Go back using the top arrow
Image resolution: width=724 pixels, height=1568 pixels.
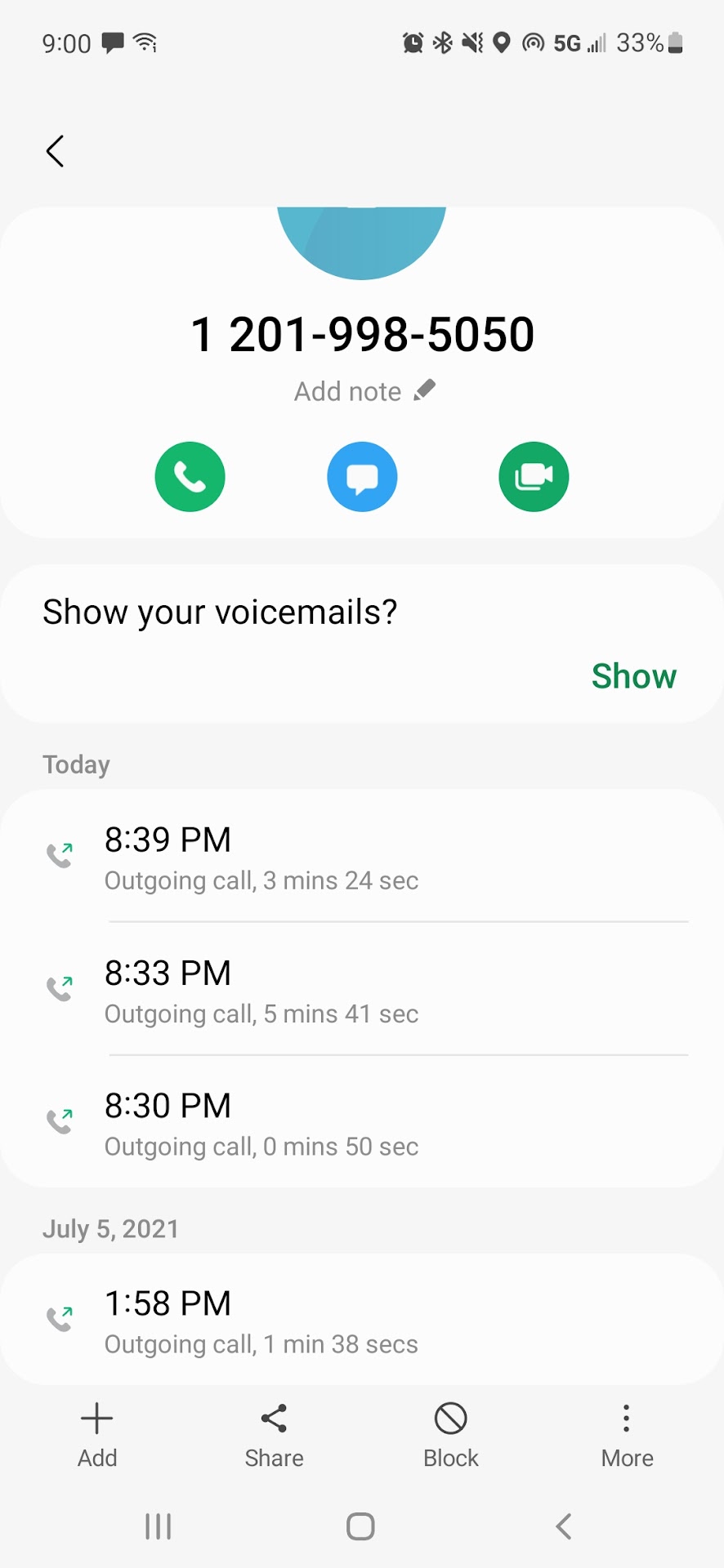point(55,151)
